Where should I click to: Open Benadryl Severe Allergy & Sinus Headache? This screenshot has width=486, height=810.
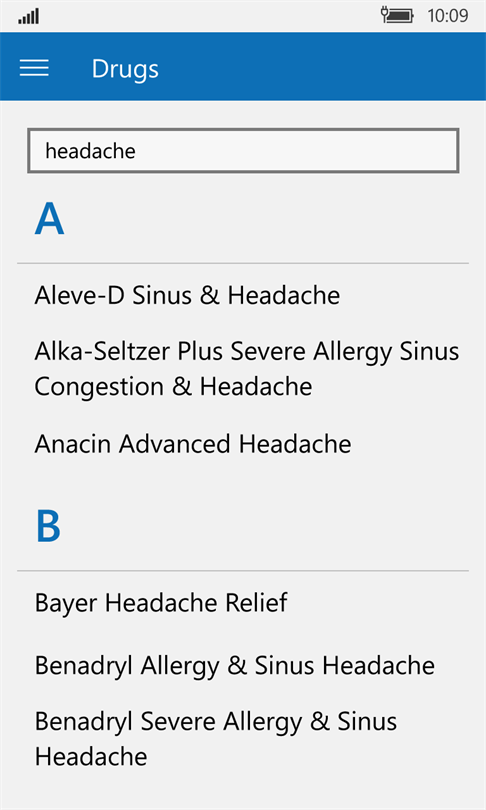click(215, 739)
